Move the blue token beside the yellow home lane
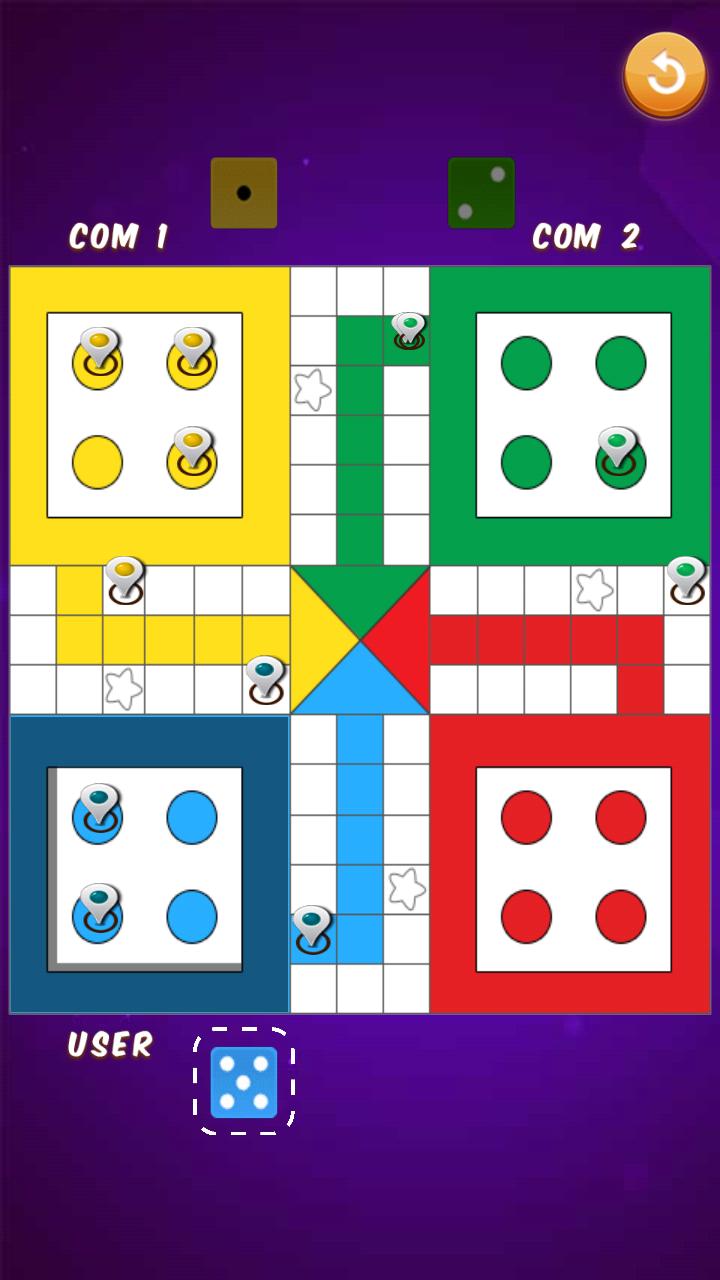 pyautogui.click(x=266, y=680)
